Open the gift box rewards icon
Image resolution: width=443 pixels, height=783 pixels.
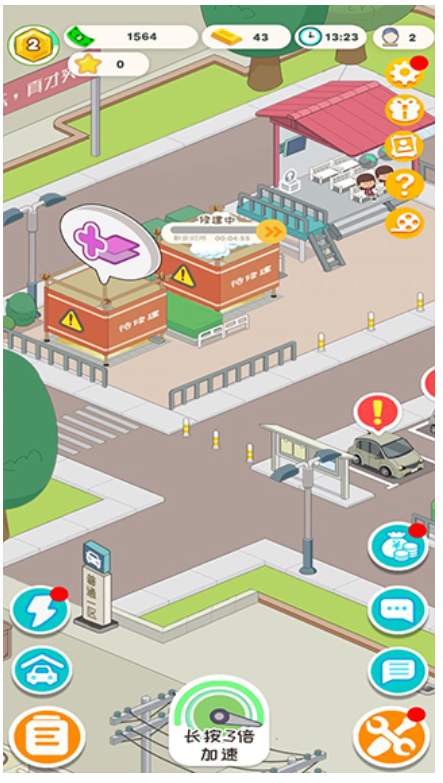coord(405,110)
